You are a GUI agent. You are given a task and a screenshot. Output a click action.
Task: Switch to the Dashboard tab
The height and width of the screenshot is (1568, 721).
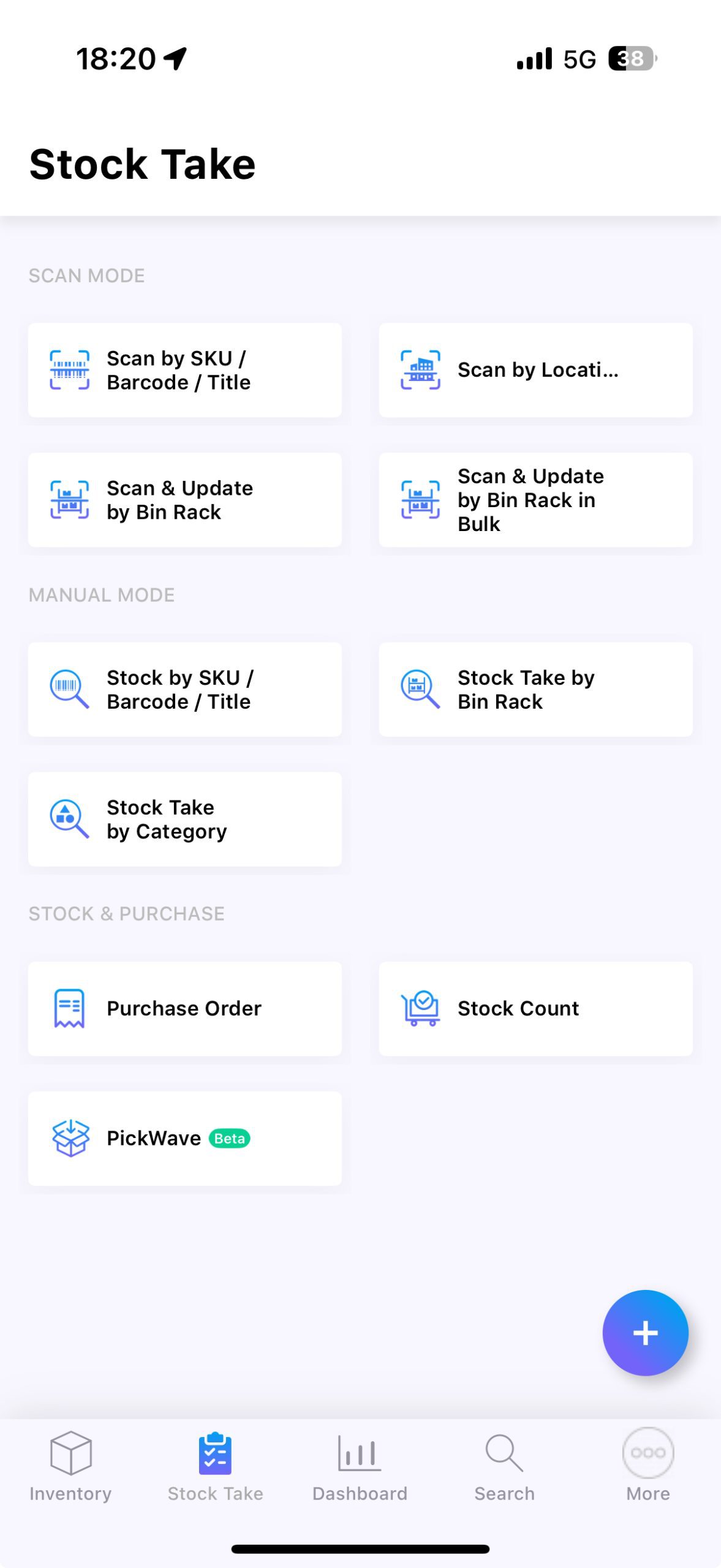pos(360,1466)
